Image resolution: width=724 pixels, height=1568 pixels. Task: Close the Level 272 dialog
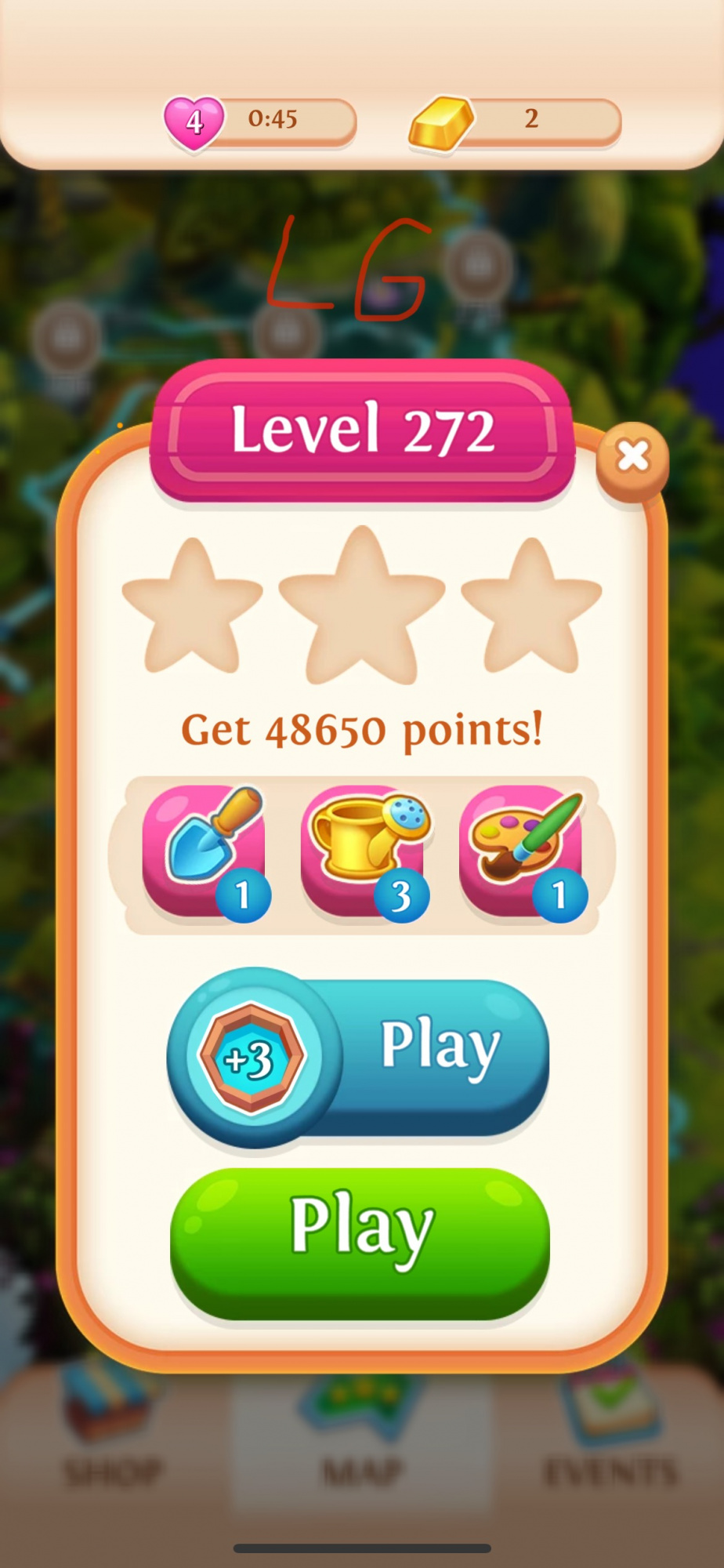coord(632,457)
